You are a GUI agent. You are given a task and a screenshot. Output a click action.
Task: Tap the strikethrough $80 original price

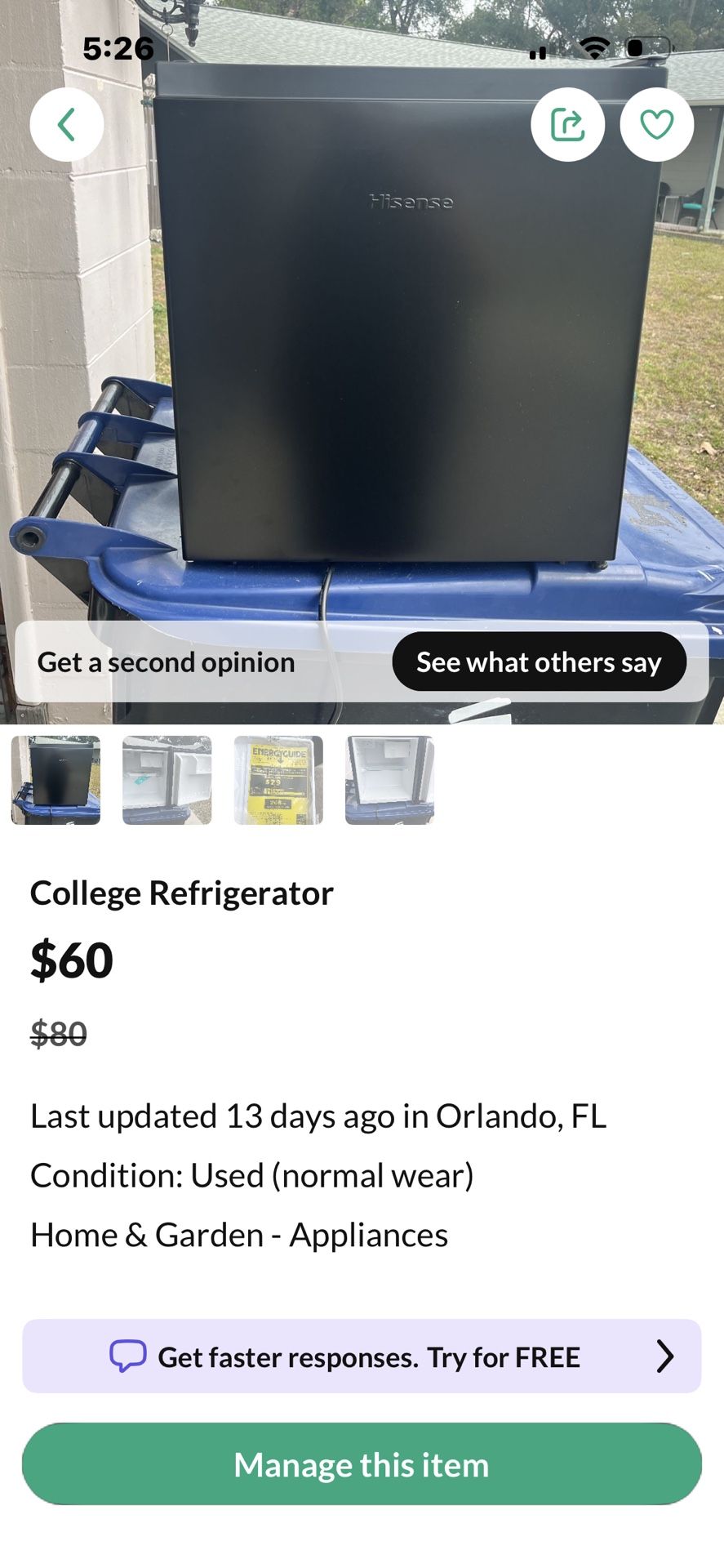pos(56,1032)
